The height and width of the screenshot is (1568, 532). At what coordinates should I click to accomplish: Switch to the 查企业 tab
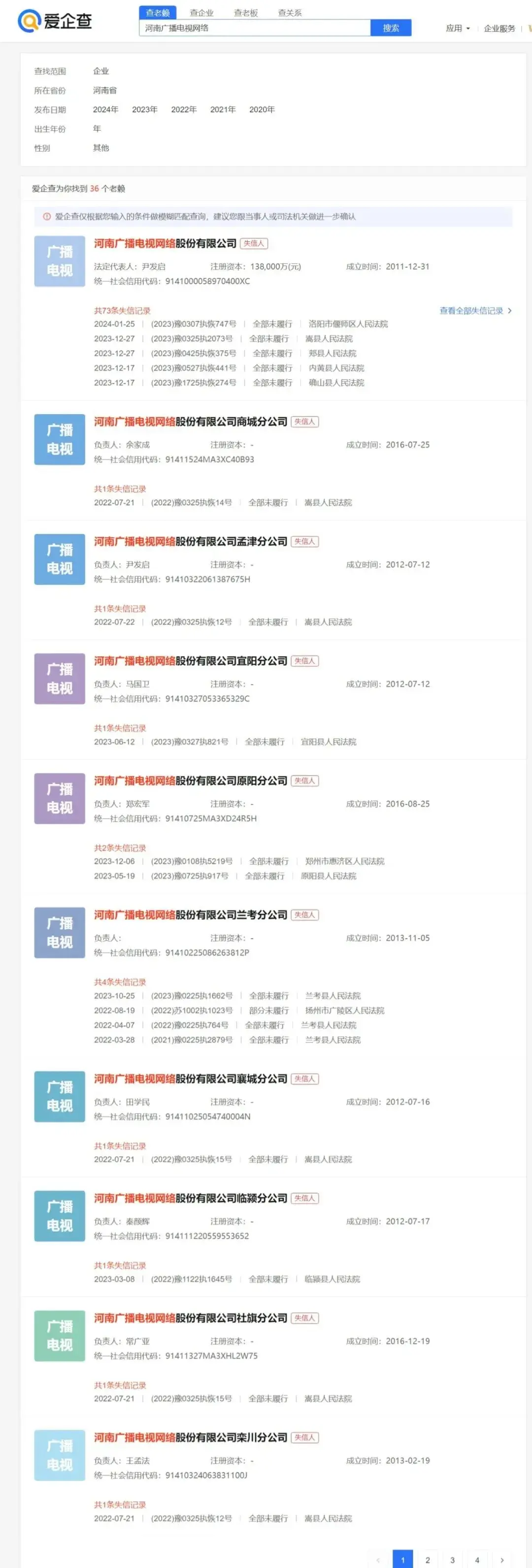[201, 13]
